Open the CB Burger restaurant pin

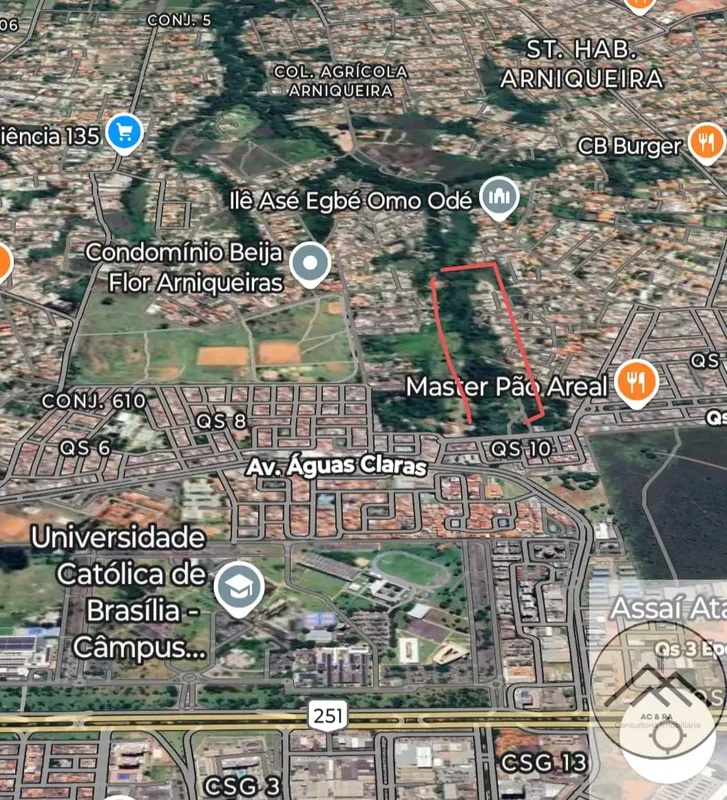707,145
